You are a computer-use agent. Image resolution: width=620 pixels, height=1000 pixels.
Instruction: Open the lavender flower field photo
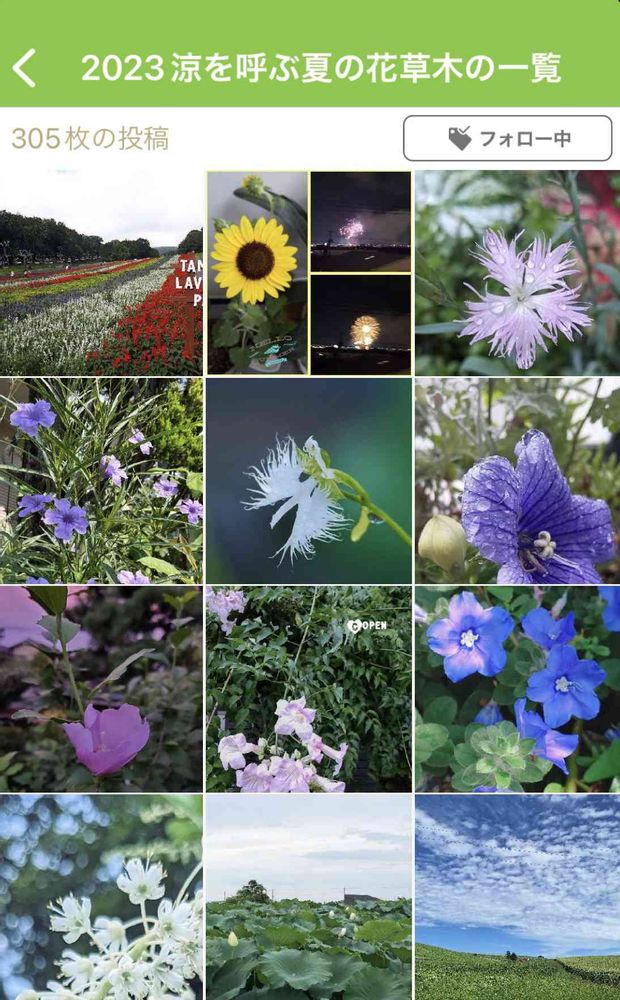(101, 273)
